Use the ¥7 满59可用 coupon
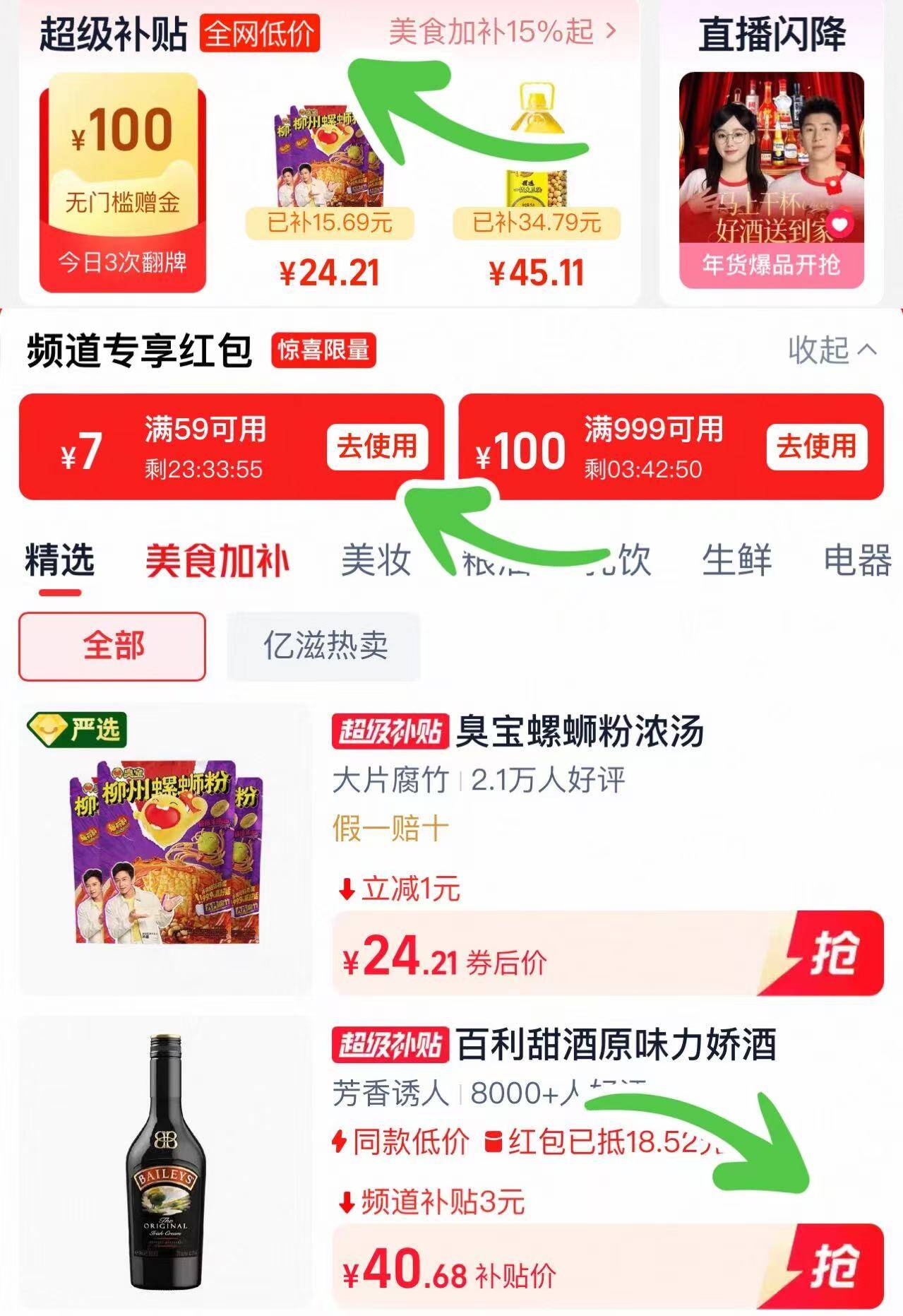 point(377,446)
